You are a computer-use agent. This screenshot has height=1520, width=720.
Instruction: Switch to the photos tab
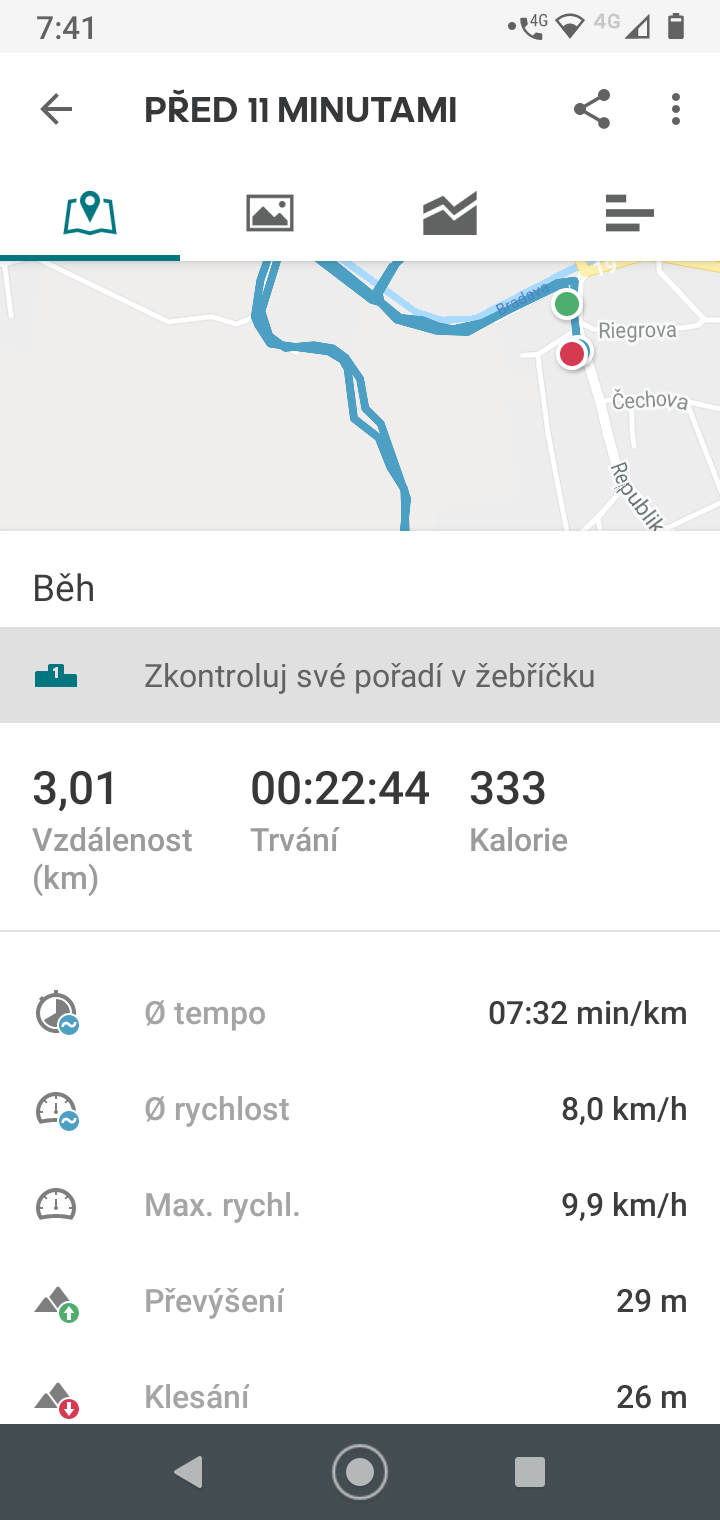[270, 213]
